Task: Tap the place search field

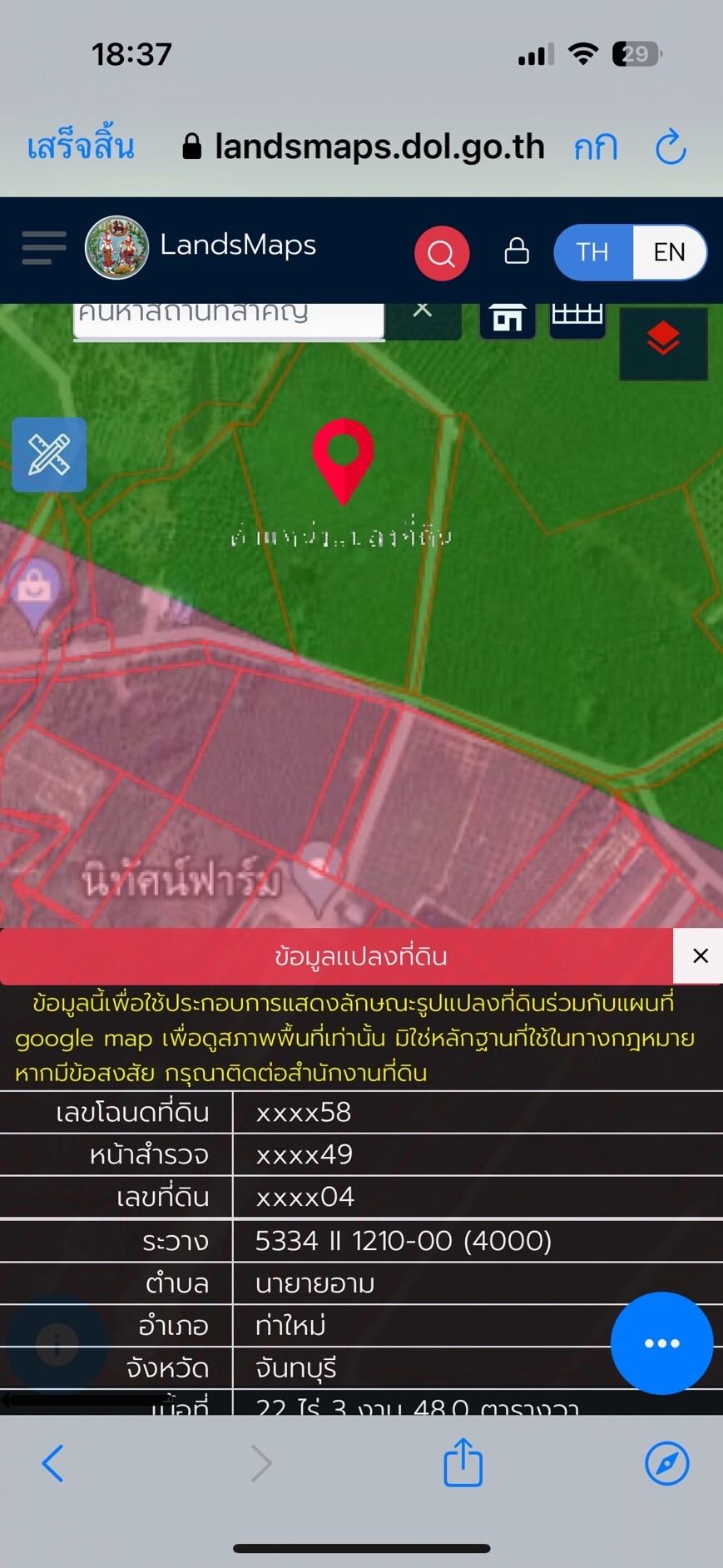Action: pyautogui.click(x=228, y=317)
